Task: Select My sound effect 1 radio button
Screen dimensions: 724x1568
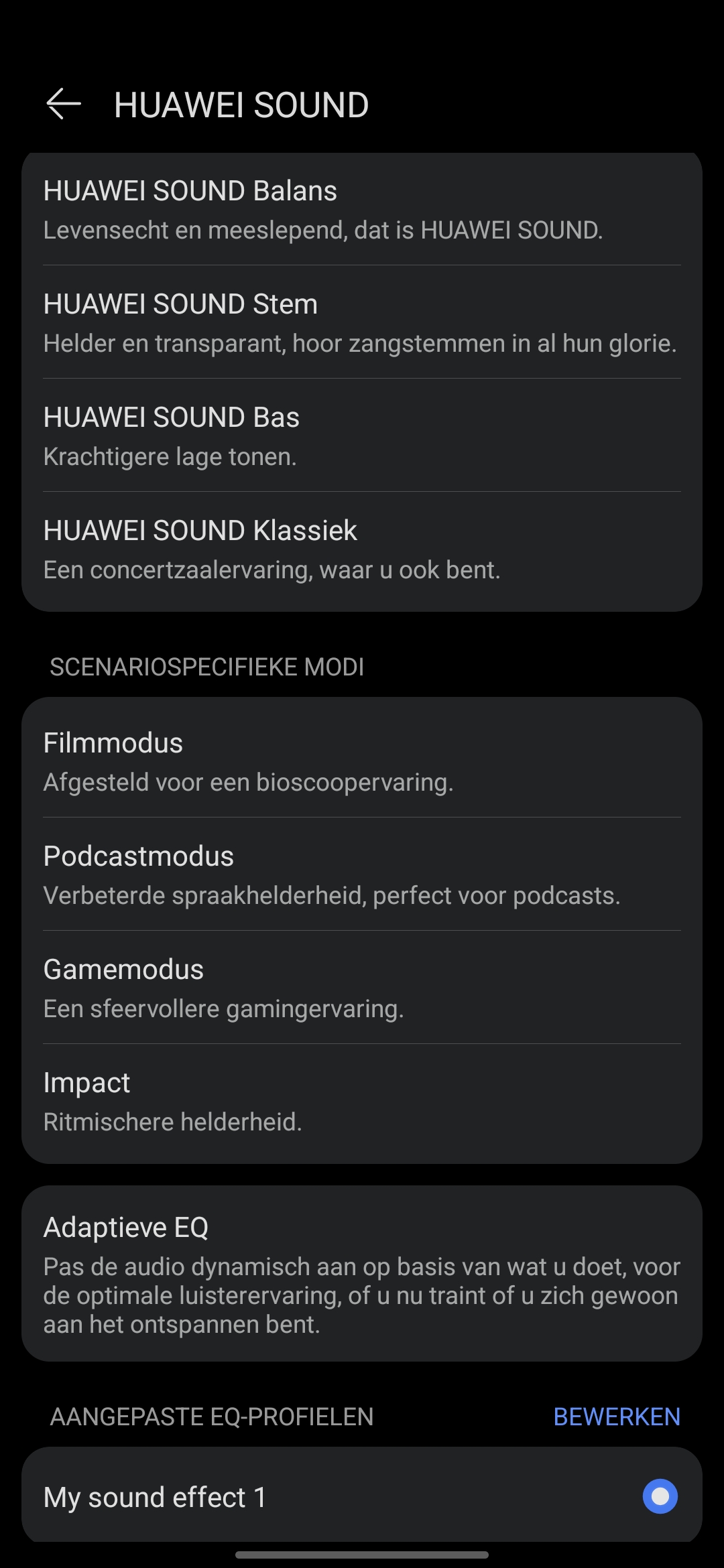Action: [x=660, y=1496]
